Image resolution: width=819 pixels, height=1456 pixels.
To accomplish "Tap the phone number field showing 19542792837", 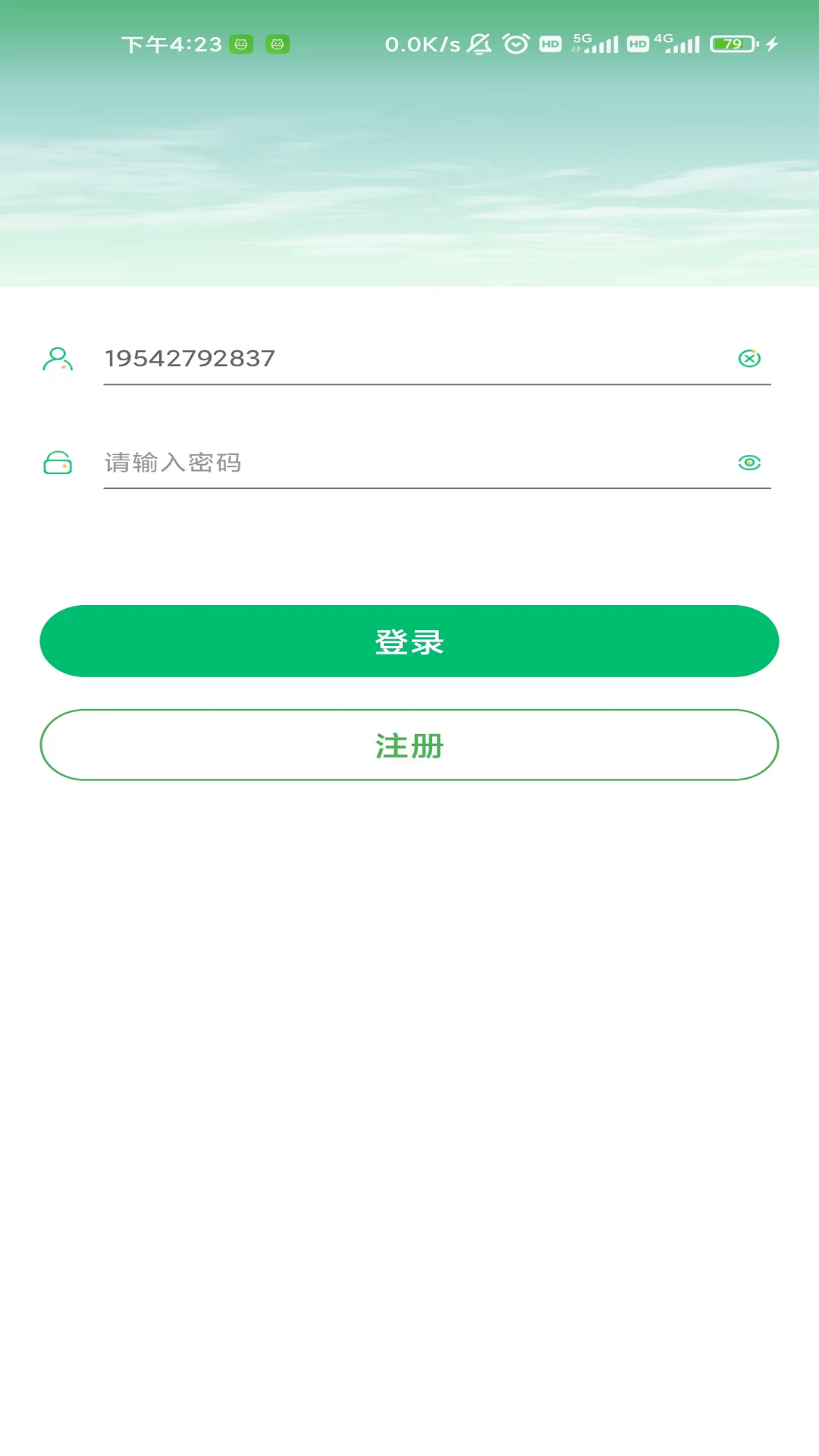I will pyautogui.click(x=409, y=358).
